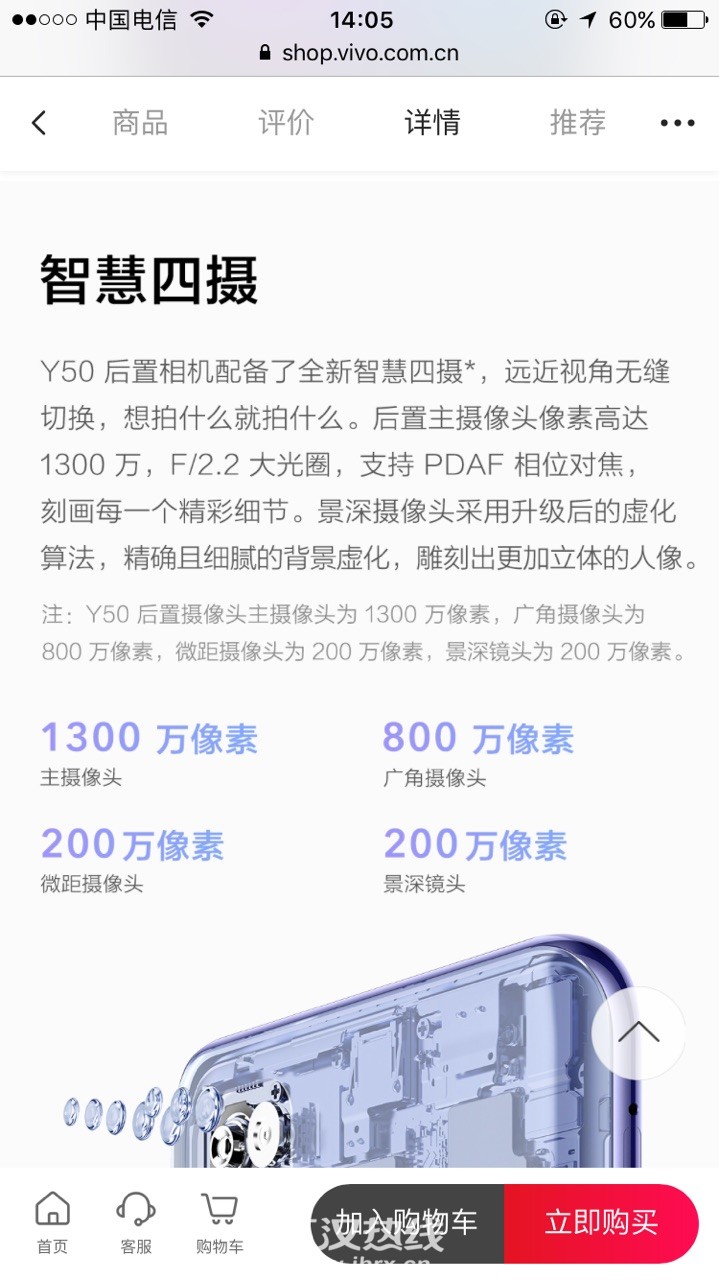Image resolution: width=719 pixels, height=1280 pixels.
Task: Select the 详情 tab
Action: pos(432,123)
